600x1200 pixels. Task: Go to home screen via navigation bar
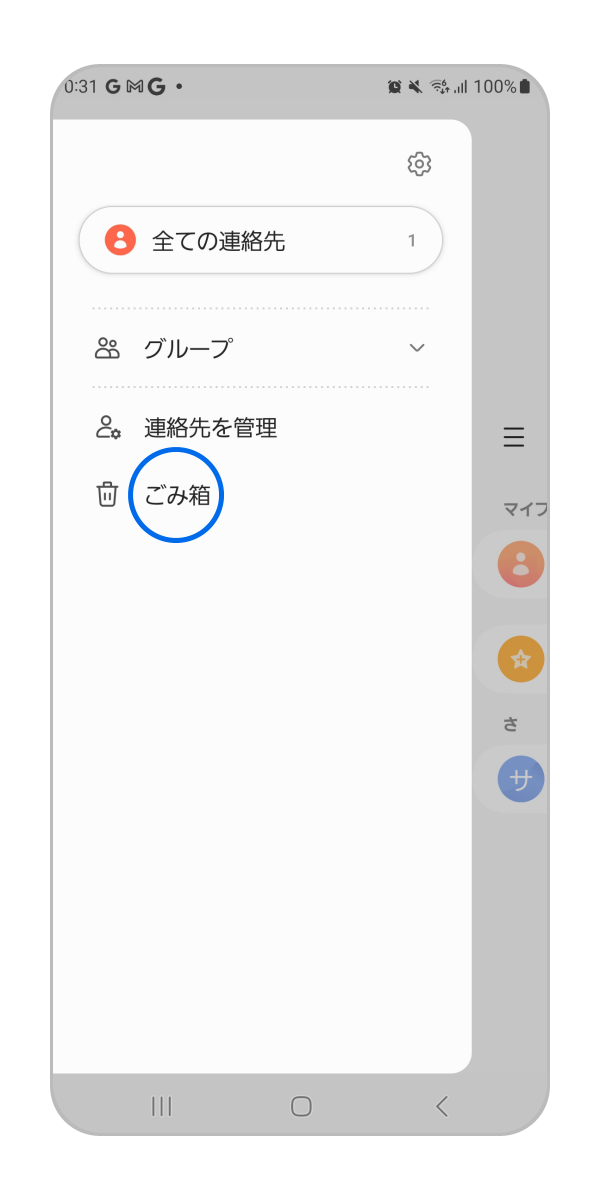click(301, 1106)
